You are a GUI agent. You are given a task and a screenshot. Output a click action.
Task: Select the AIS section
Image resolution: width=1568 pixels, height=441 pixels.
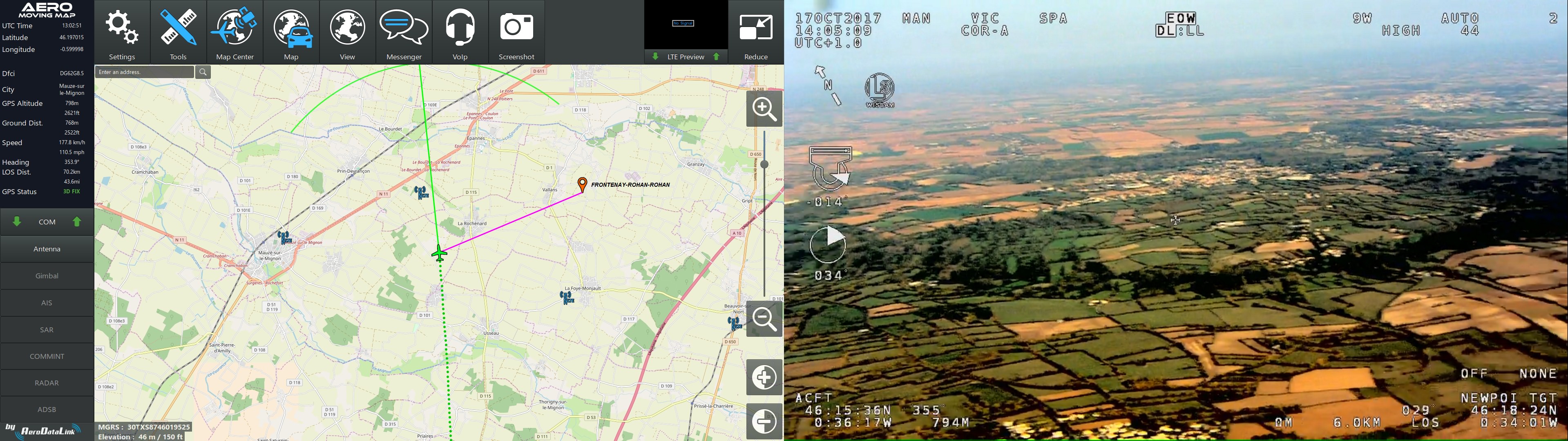pos(47,303)
